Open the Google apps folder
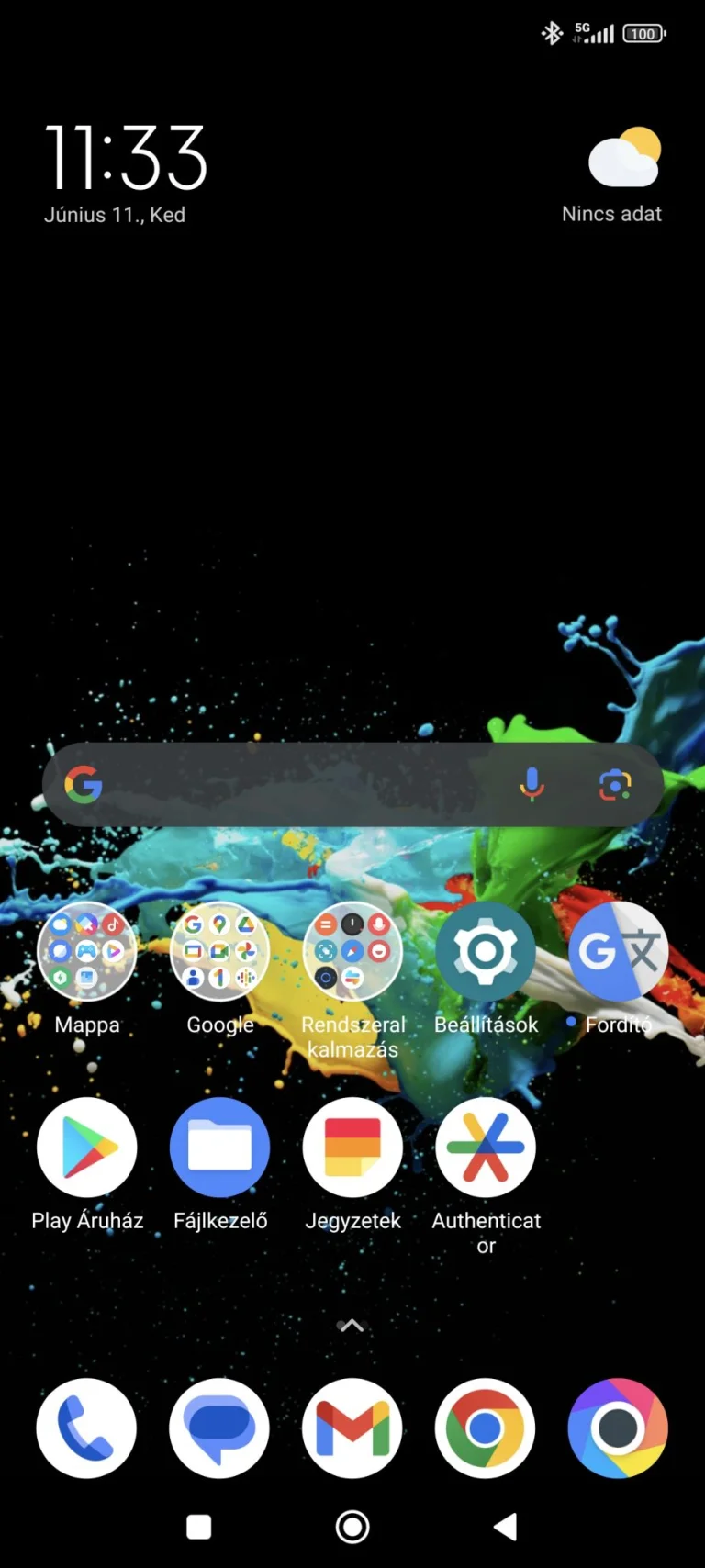 coord(220,952)
